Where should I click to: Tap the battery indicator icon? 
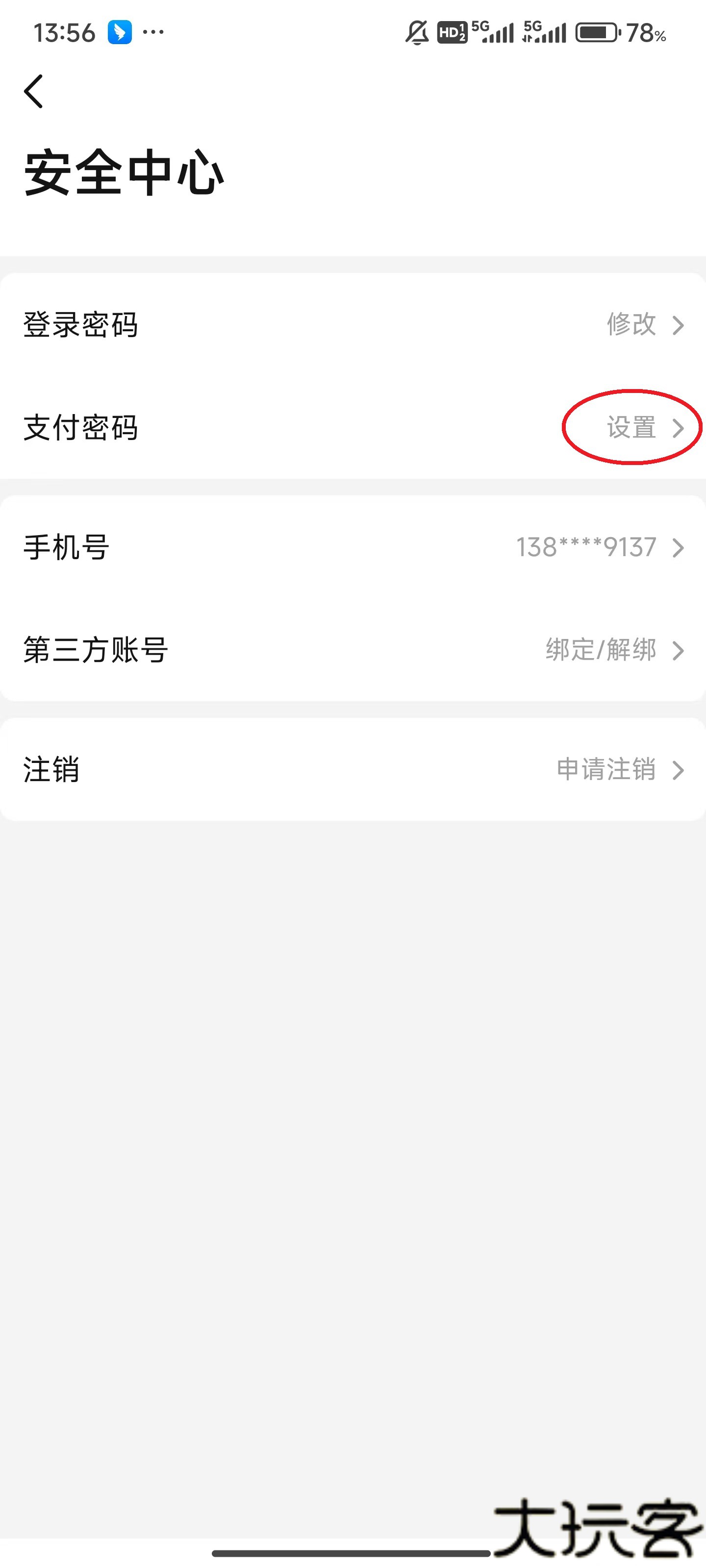[x=597, y=33]
